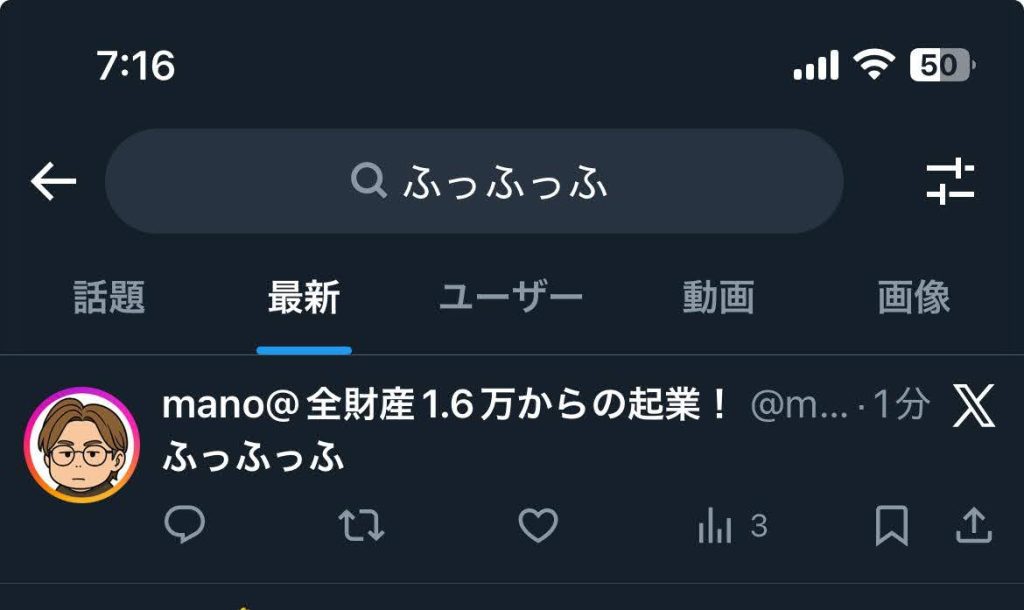This screenshot has height=610, width=1024.
Task: Select the 最新 tab
Action: 304,297
